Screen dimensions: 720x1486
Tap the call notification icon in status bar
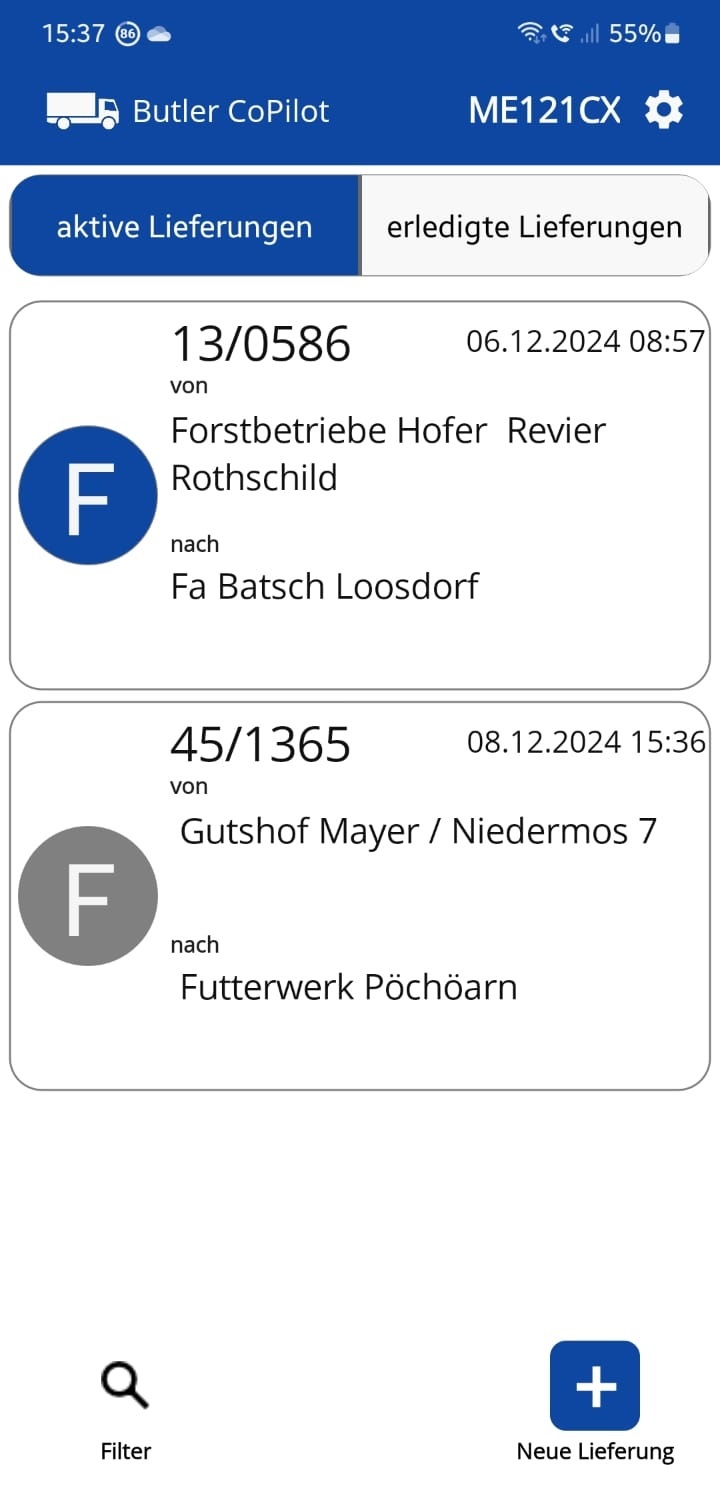tap(561, 32)
